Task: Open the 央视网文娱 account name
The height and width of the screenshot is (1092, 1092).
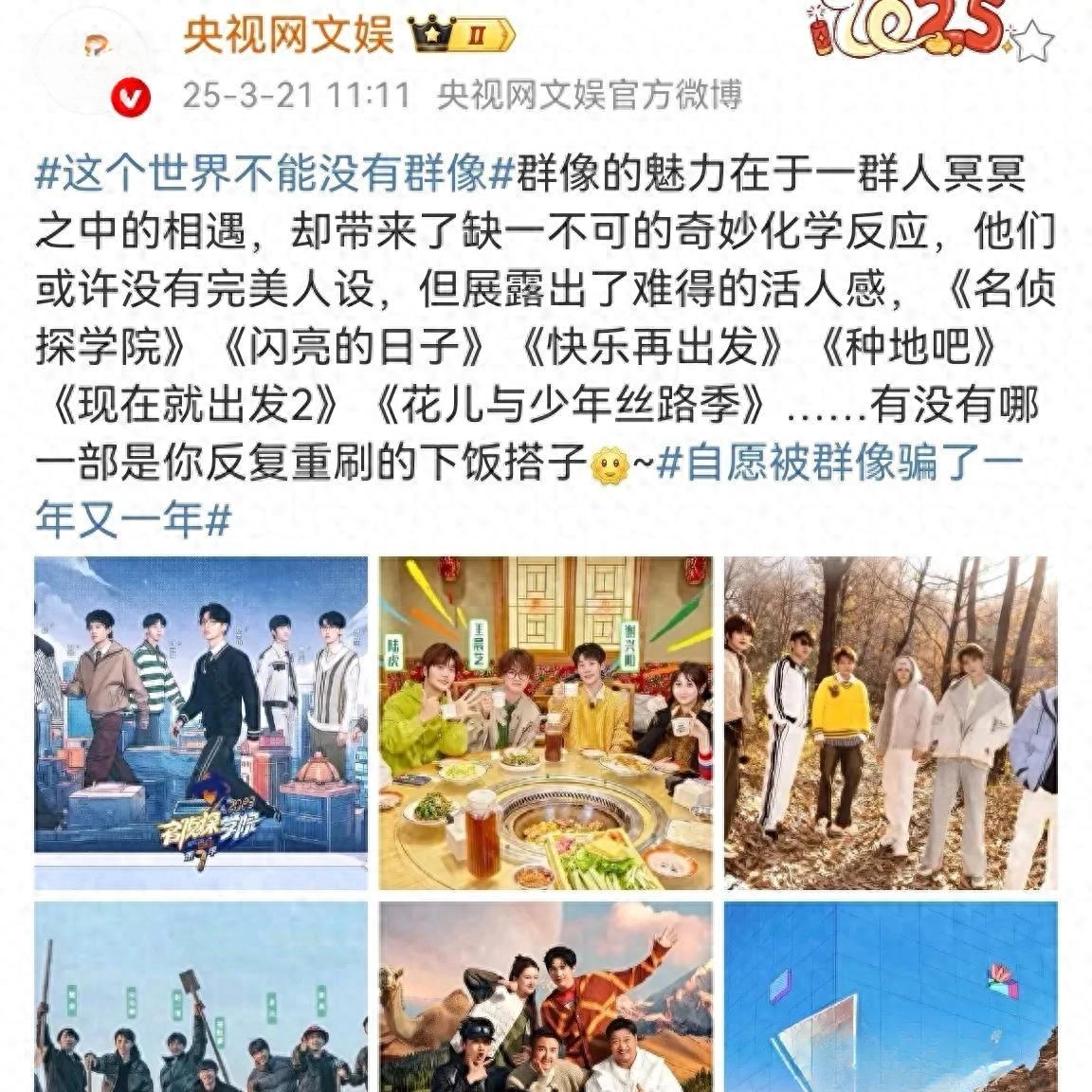Action: coord(287,36)
